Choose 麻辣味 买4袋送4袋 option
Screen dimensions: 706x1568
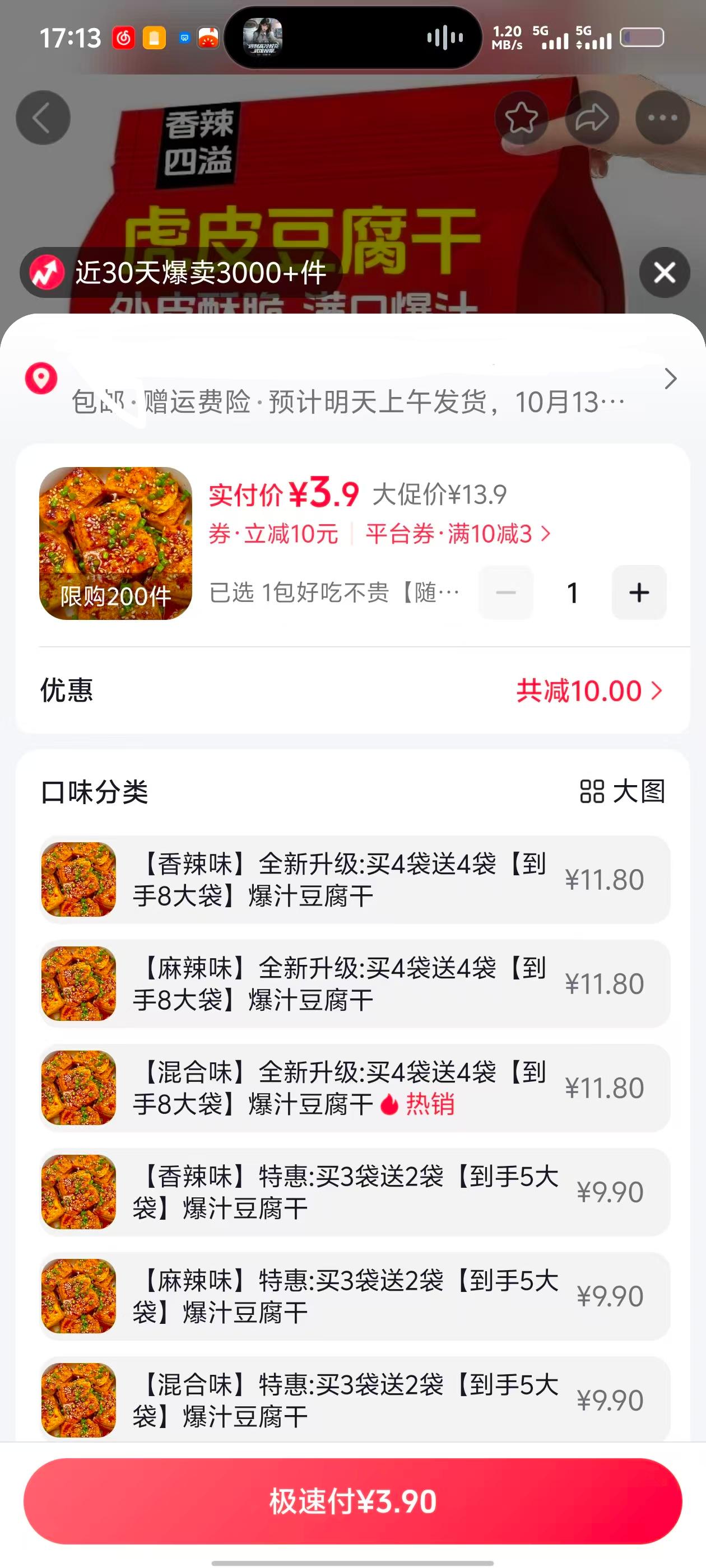[355, 984]
